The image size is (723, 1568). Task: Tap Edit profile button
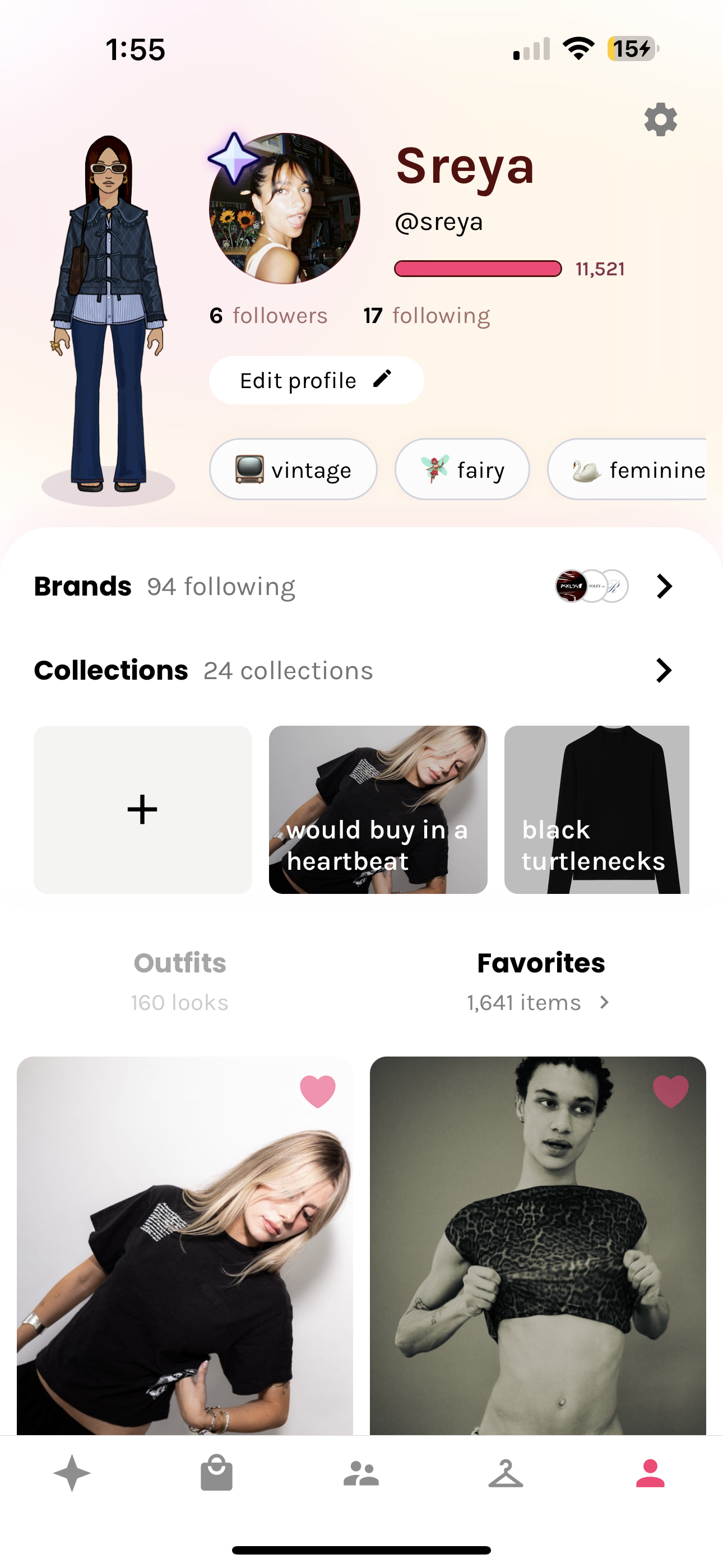pos(316,380)
